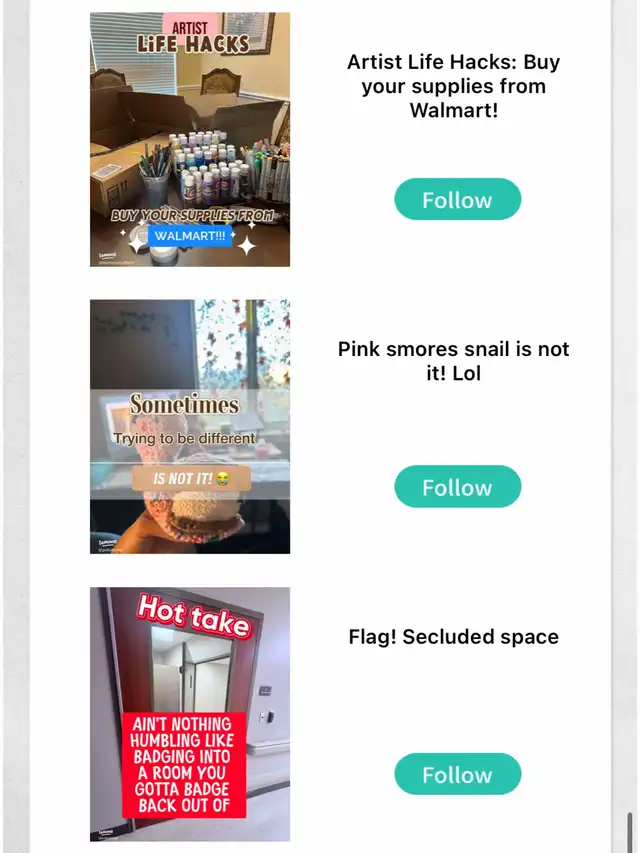640x853 pixels.
Task: Follow the Artist Life Hacks creator
Action: click(457, 200)
